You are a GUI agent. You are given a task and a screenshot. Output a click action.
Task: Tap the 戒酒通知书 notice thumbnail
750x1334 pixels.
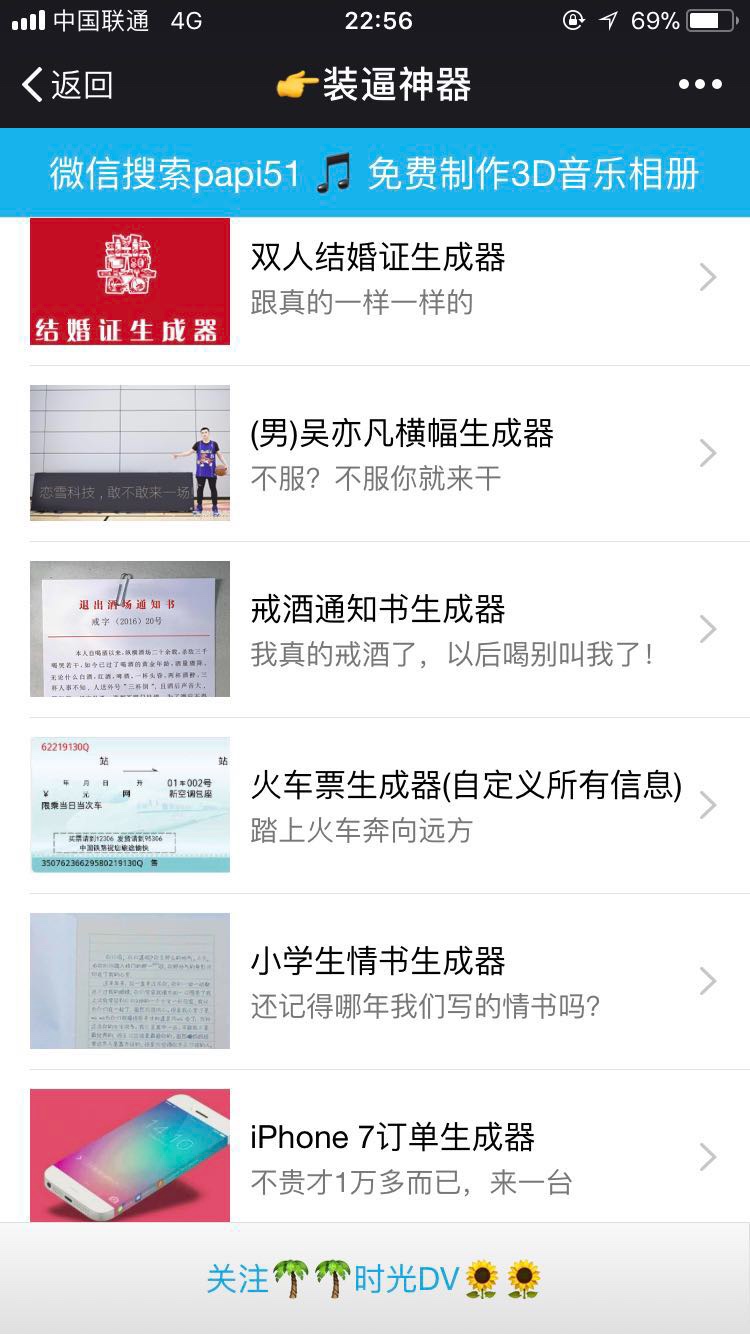click(x=128, y=629)
